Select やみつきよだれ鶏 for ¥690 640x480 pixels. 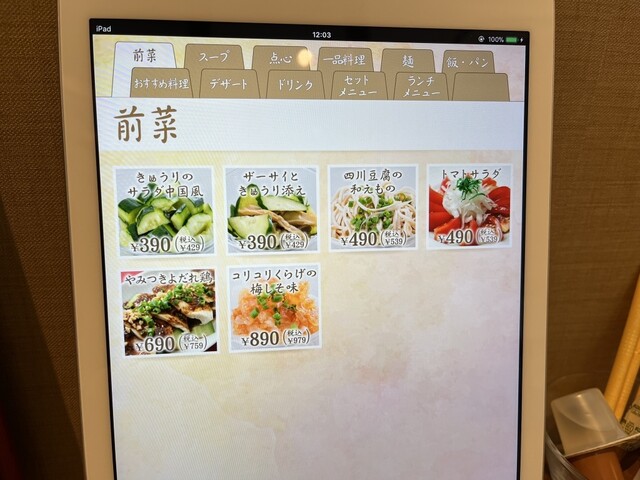pyautogui.click(x=168, y=312)
